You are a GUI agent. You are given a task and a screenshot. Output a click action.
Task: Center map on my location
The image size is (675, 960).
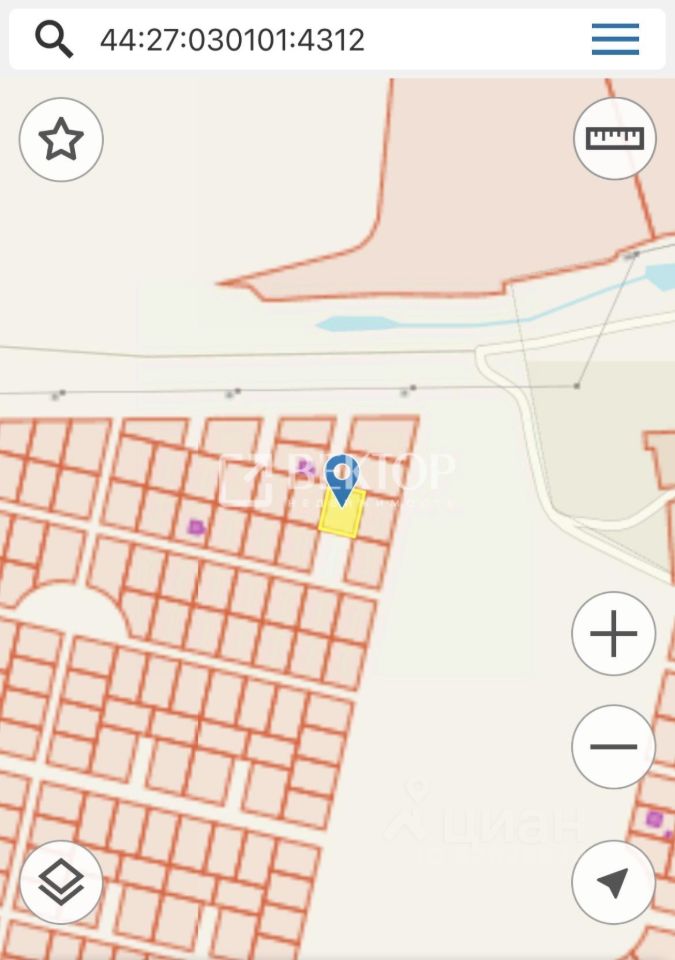click(x=613, y=882)
